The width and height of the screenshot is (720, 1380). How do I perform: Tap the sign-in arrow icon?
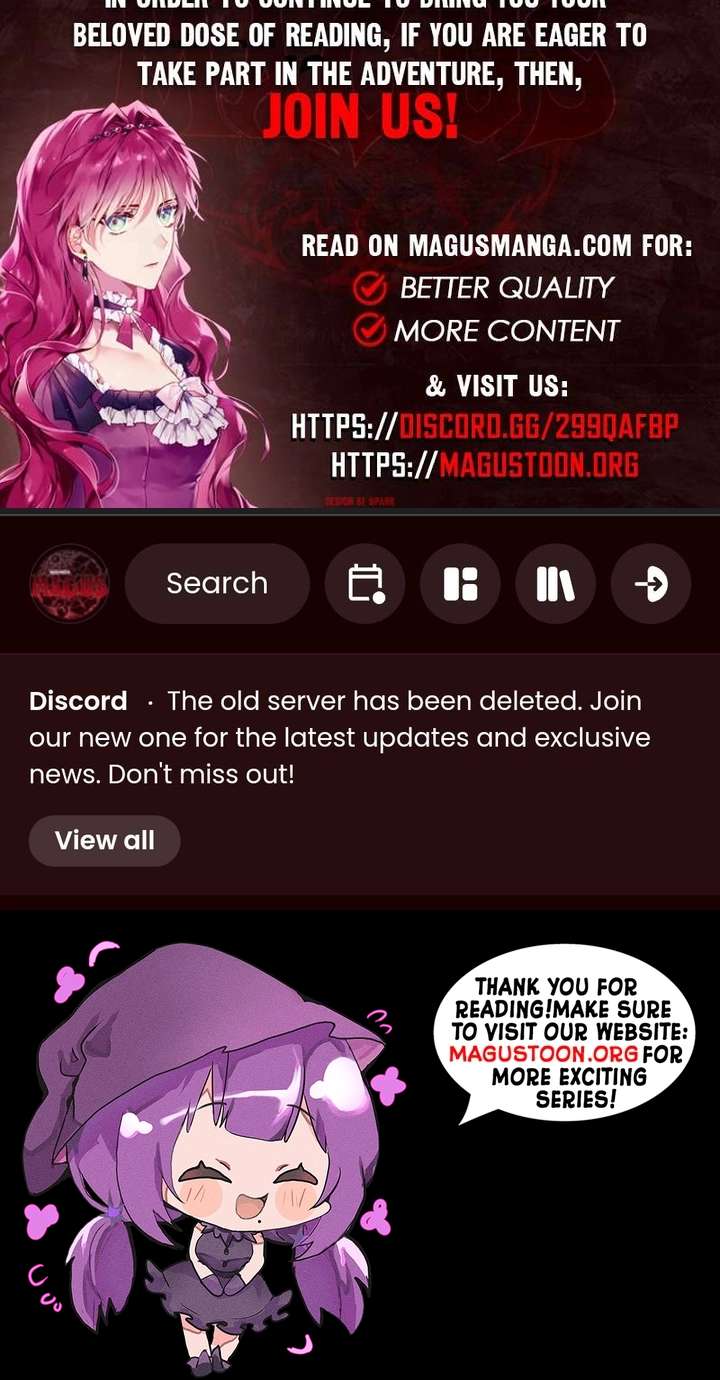[x=651, y=584]
